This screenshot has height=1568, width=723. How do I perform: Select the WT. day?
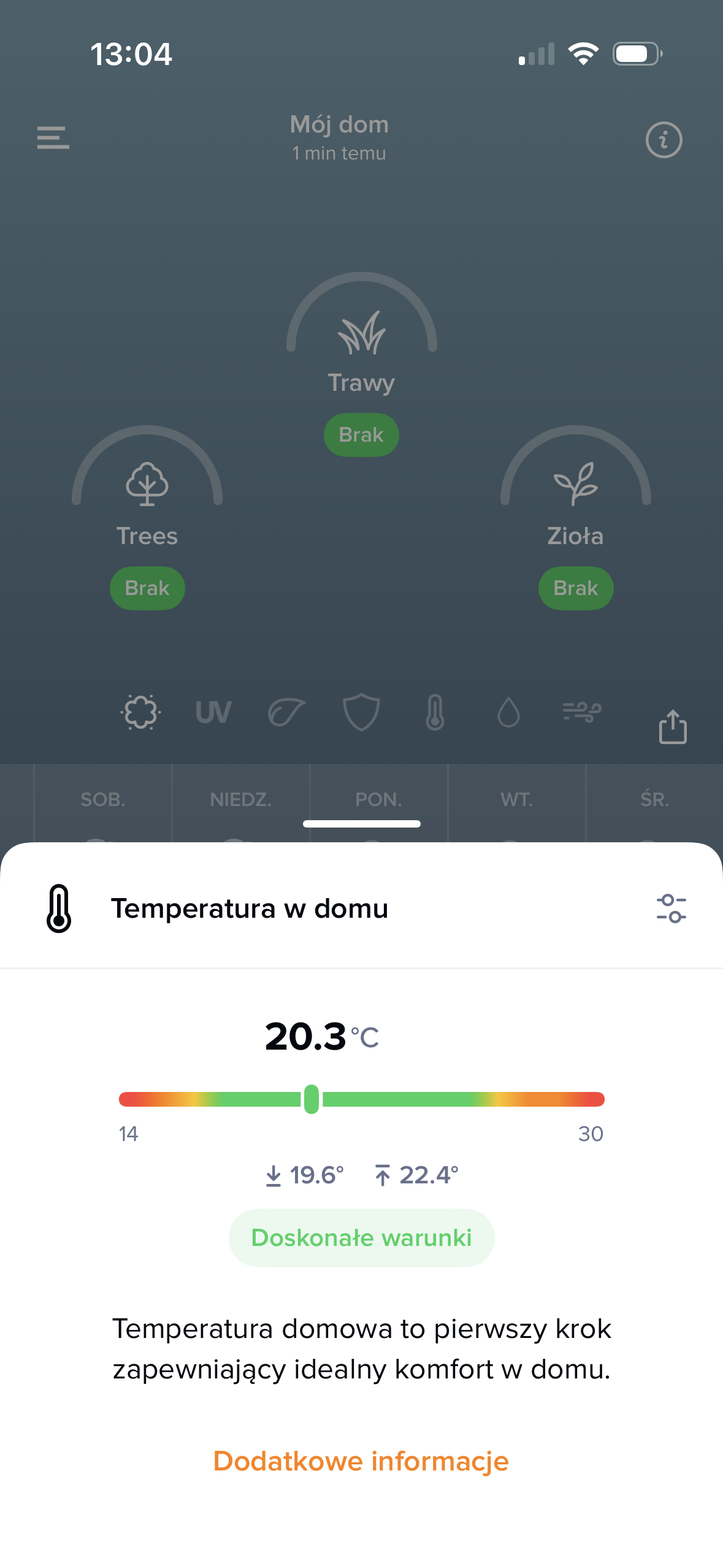click(516, 799)
